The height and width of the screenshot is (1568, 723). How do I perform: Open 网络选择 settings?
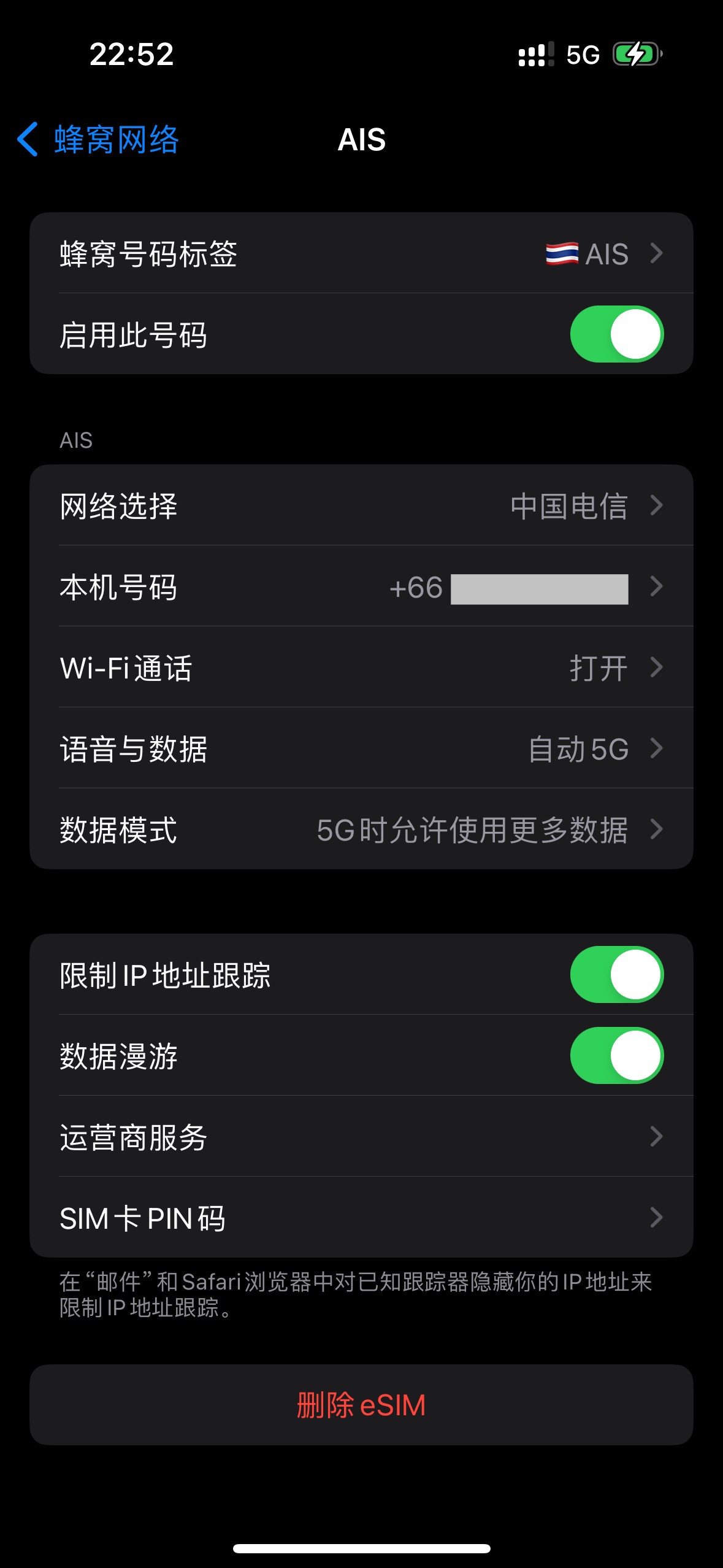[361, 505]
